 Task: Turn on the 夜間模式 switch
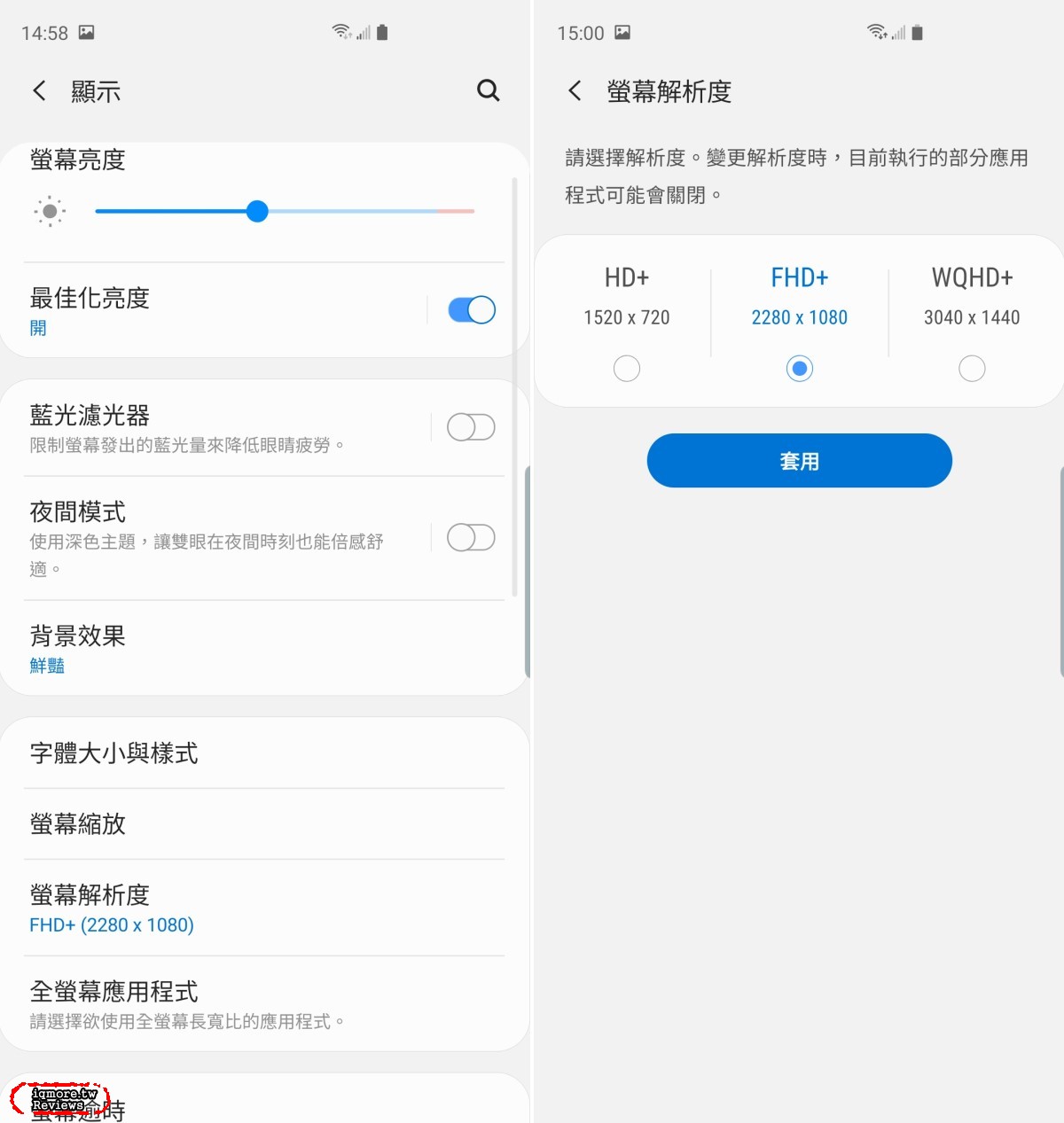pos(471,537)
